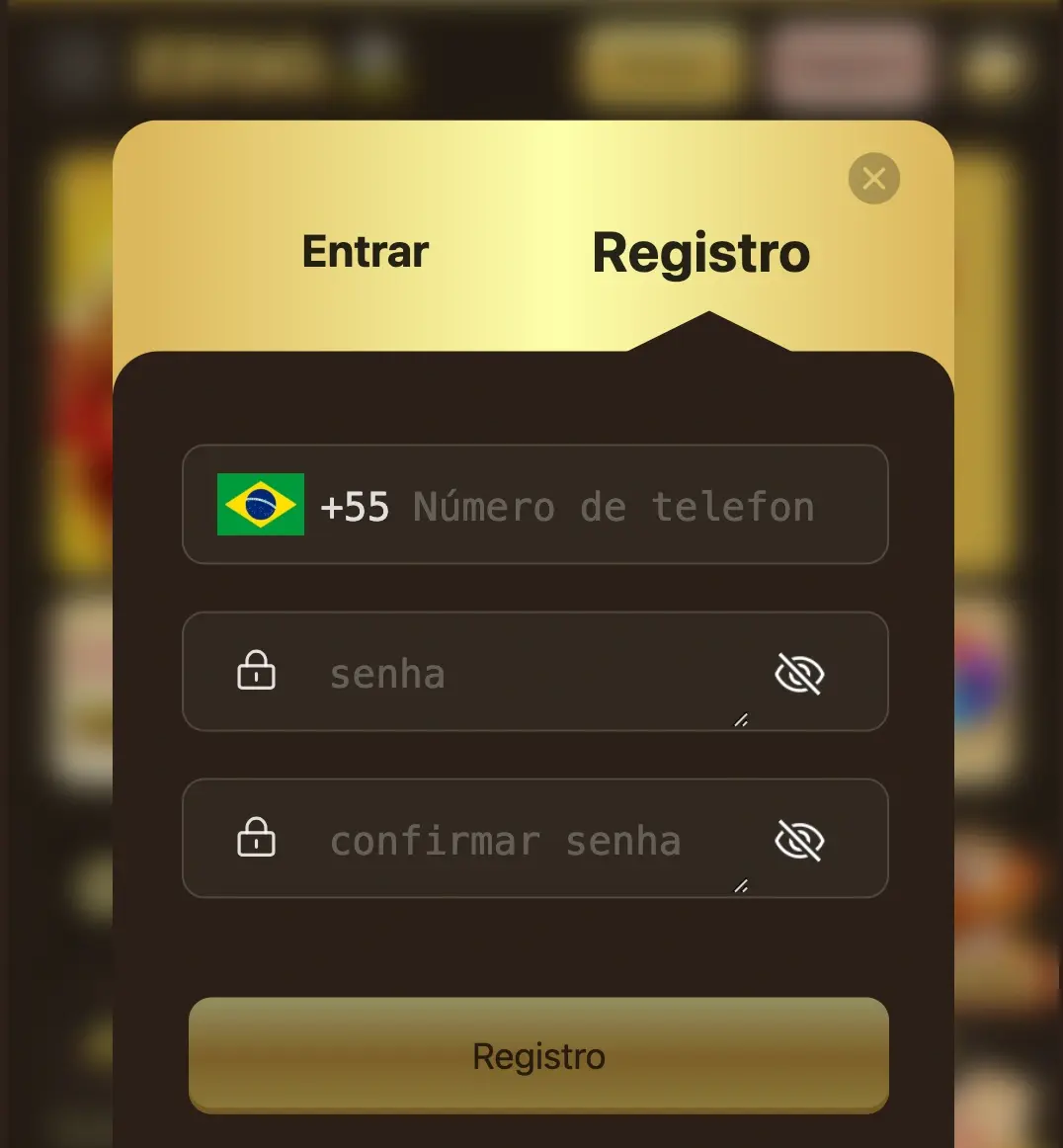The height and width of the screenshot is (1148, 1063).
Task: Click the Número de telefon input field
Action: click(x=613, y=505)
